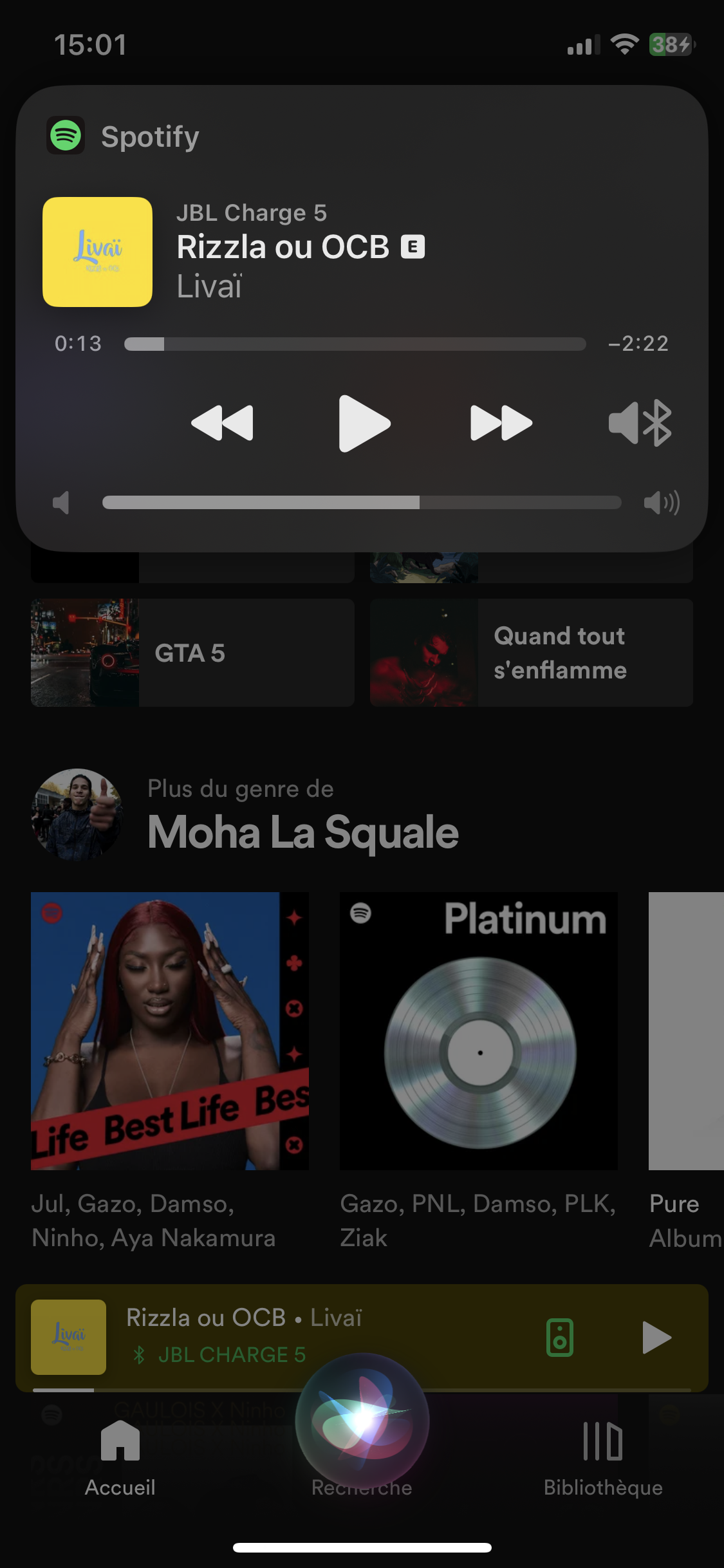Open Quand tout s'enflamme album
This screenshot has height=1568, width=724.
pos(531,653)
